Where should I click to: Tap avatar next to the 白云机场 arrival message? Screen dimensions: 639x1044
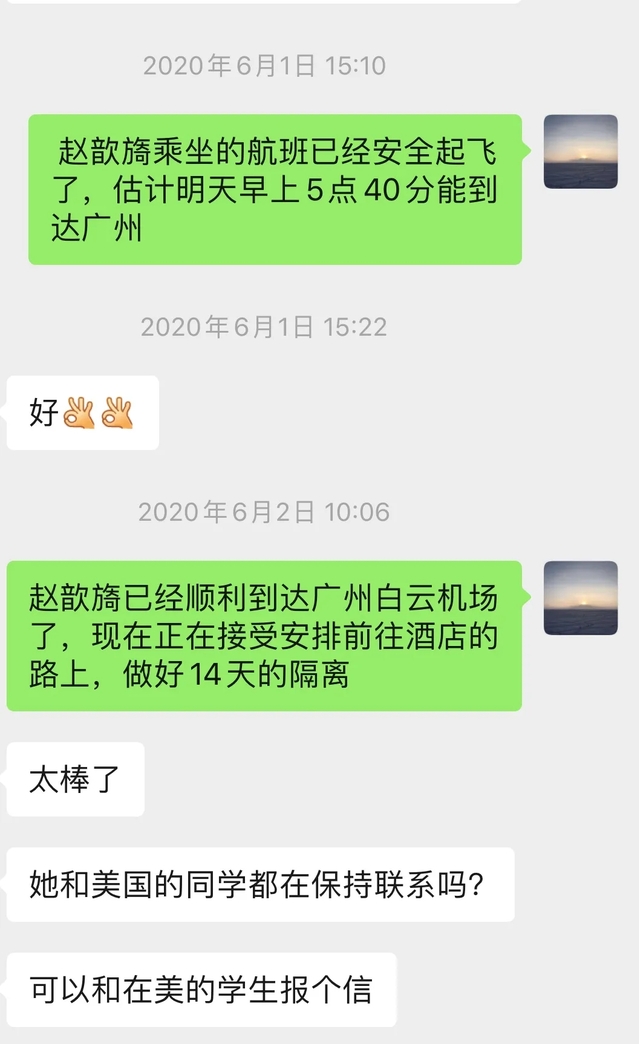point(580,598)
